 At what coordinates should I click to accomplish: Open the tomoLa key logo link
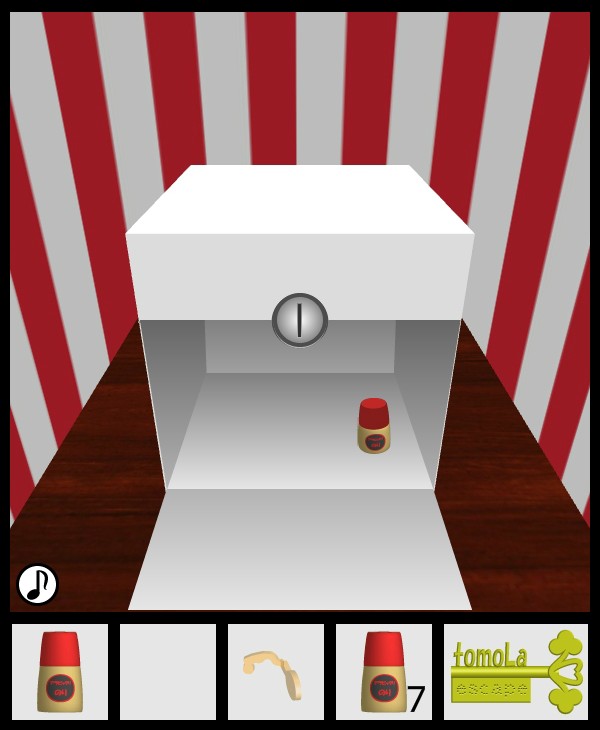coord(516,672)
